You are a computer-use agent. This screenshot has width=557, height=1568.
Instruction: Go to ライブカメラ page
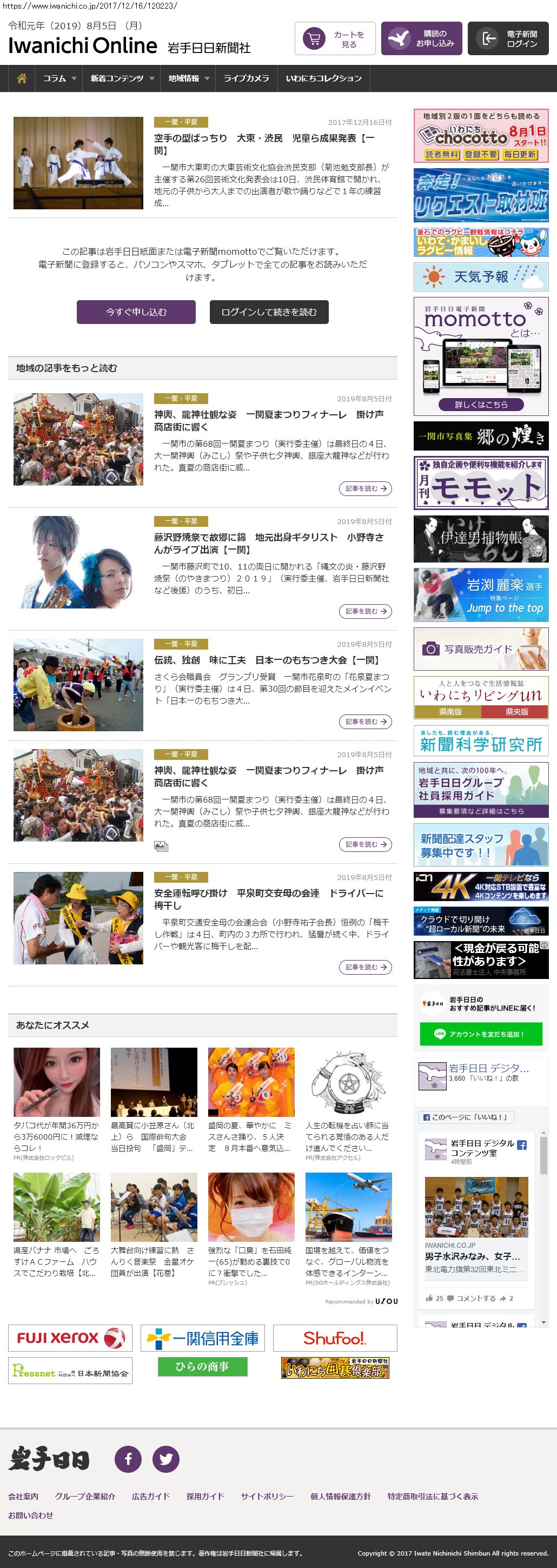click(246, 78)
